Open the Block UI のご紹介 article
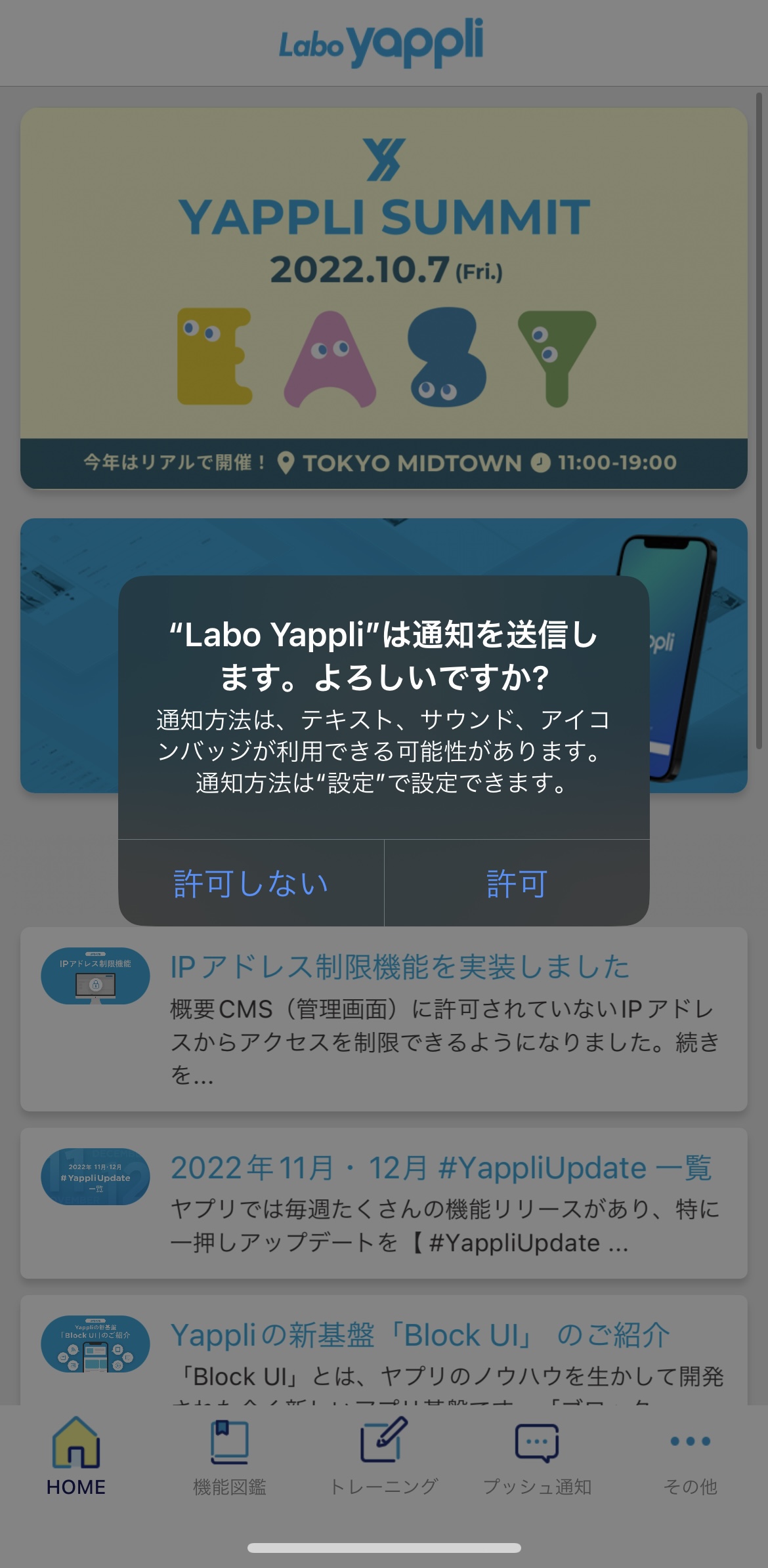768x1568 pixels. click(384, 1351)
